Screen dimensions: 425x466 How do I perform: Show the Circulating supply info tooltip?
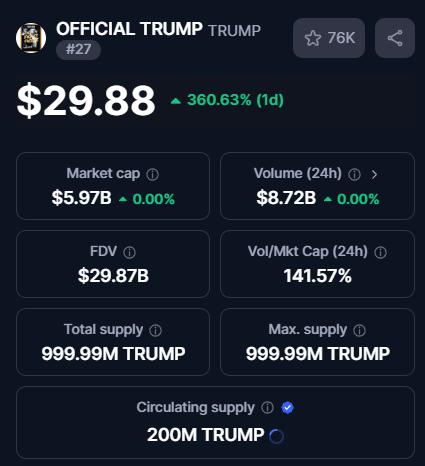coord(267,407)
